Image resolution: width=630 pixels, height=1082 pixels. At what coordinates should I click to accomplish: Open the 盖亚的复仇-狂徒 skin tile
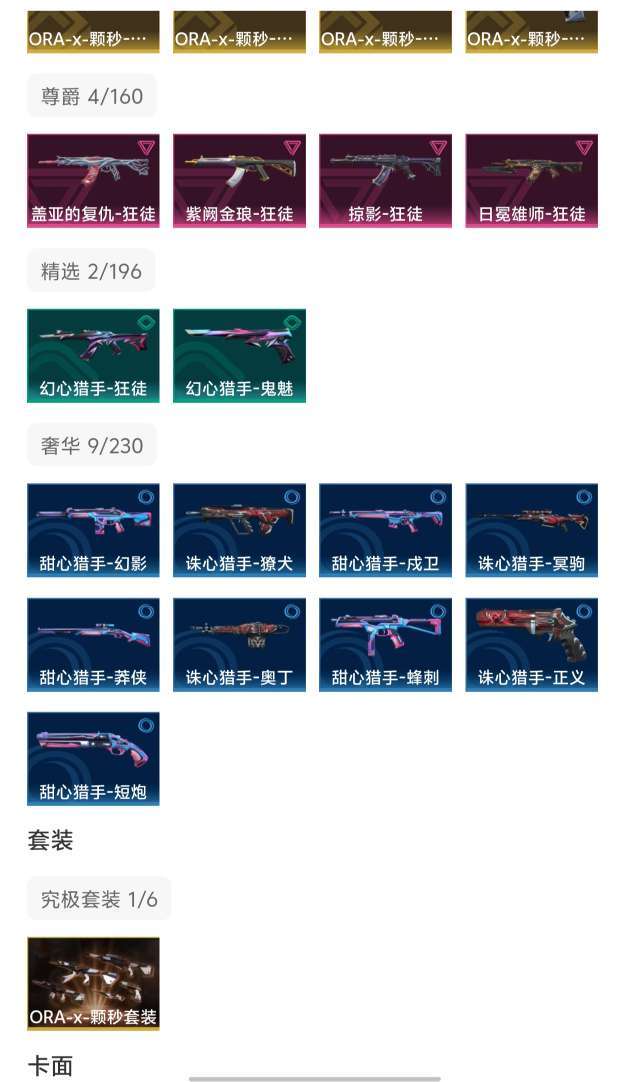93,181
